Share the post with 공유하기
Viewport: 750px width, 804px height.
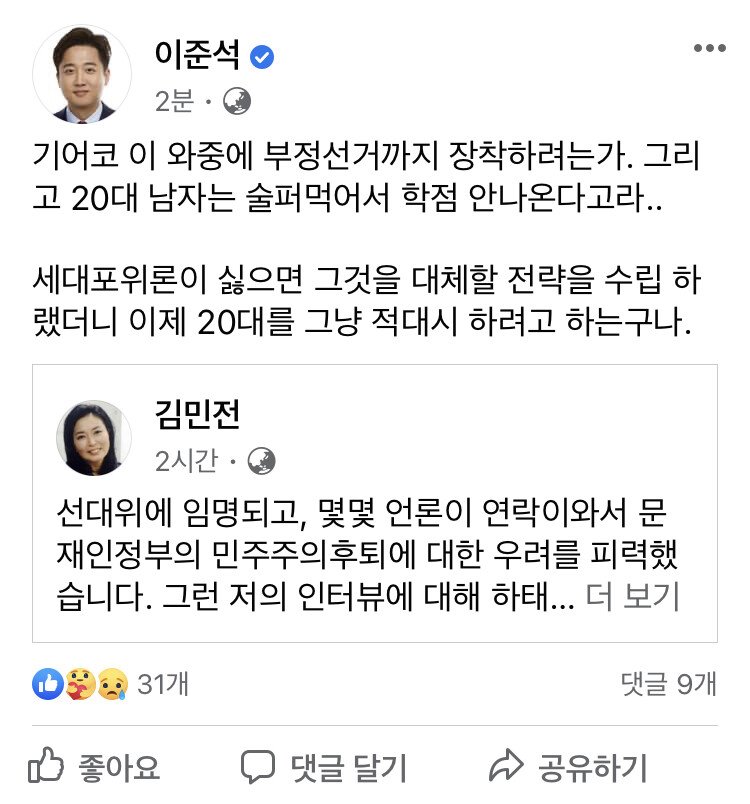pyautogui.click(x=567, y=767)
